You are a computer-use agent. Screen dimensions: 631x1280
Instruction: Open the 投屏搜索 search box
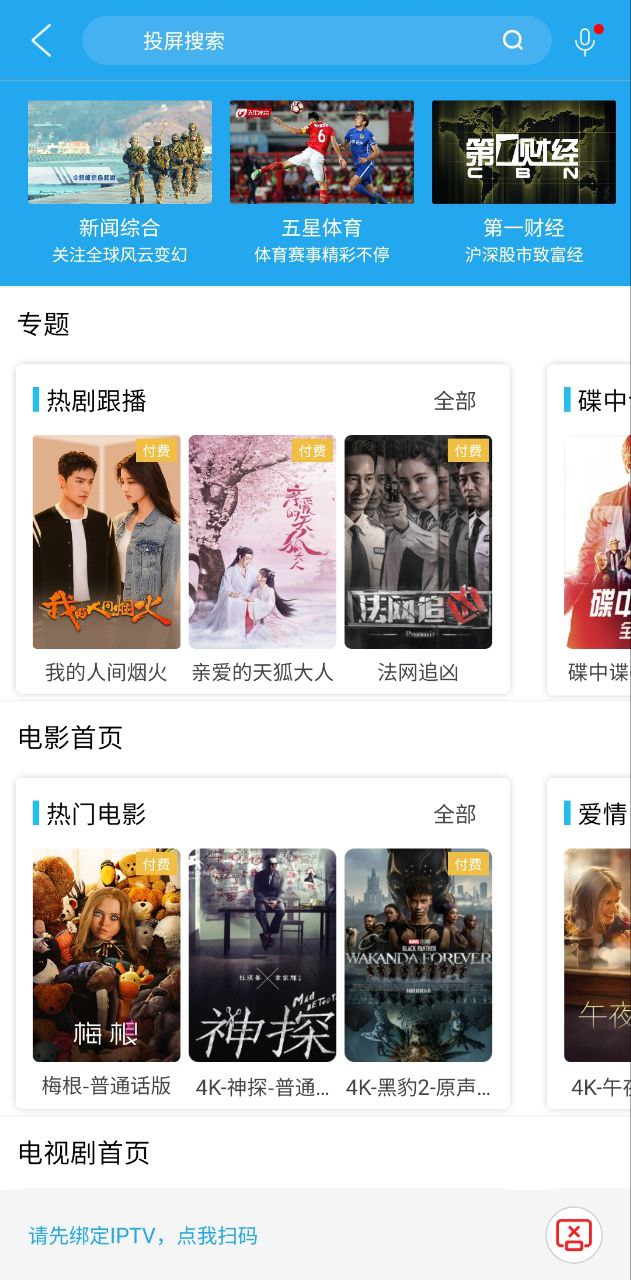(300, 41)
